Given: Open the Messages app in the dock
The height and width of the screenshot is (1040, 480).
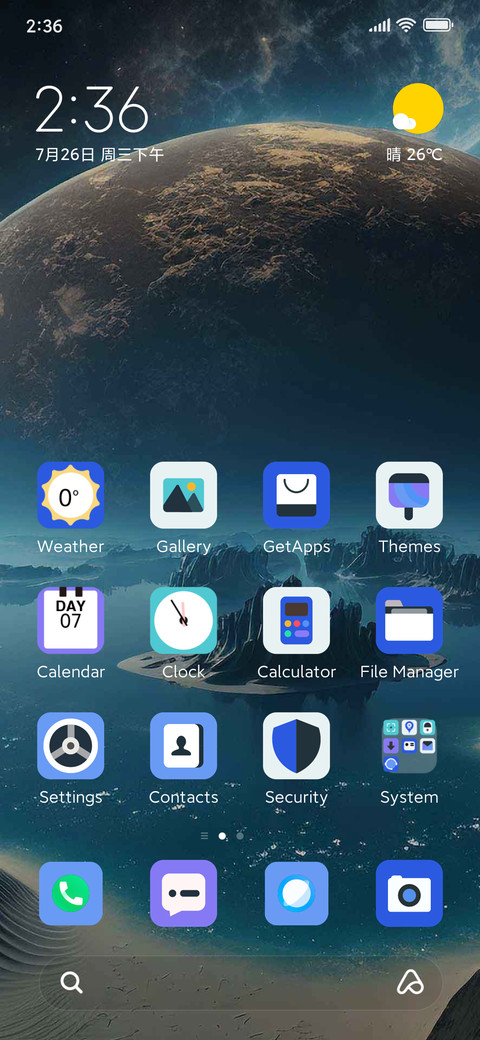Looking at the screenshot, I should tap(183, 893).
